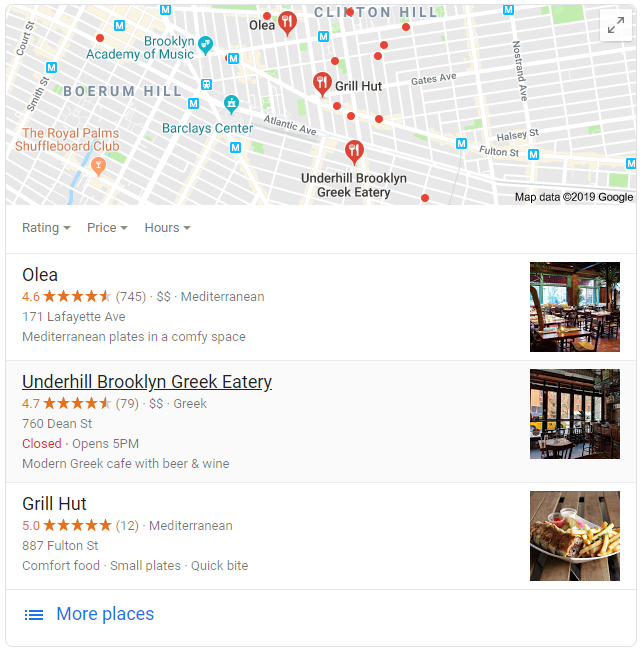
Task: Open the Price filter dropdown
Action: pyautogui.click(x=107, y=228)
